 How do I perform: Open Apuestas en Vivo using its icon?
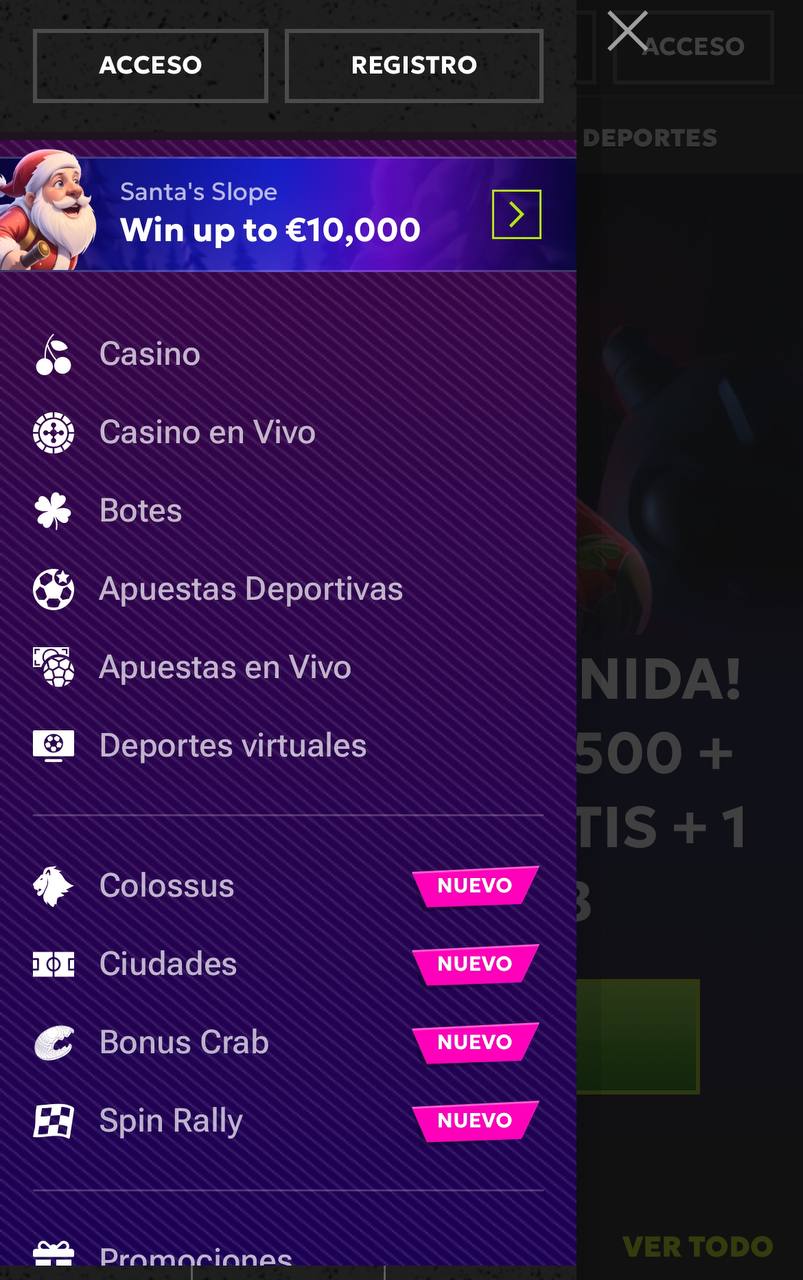pyautogui.click(x=52, y=667)
